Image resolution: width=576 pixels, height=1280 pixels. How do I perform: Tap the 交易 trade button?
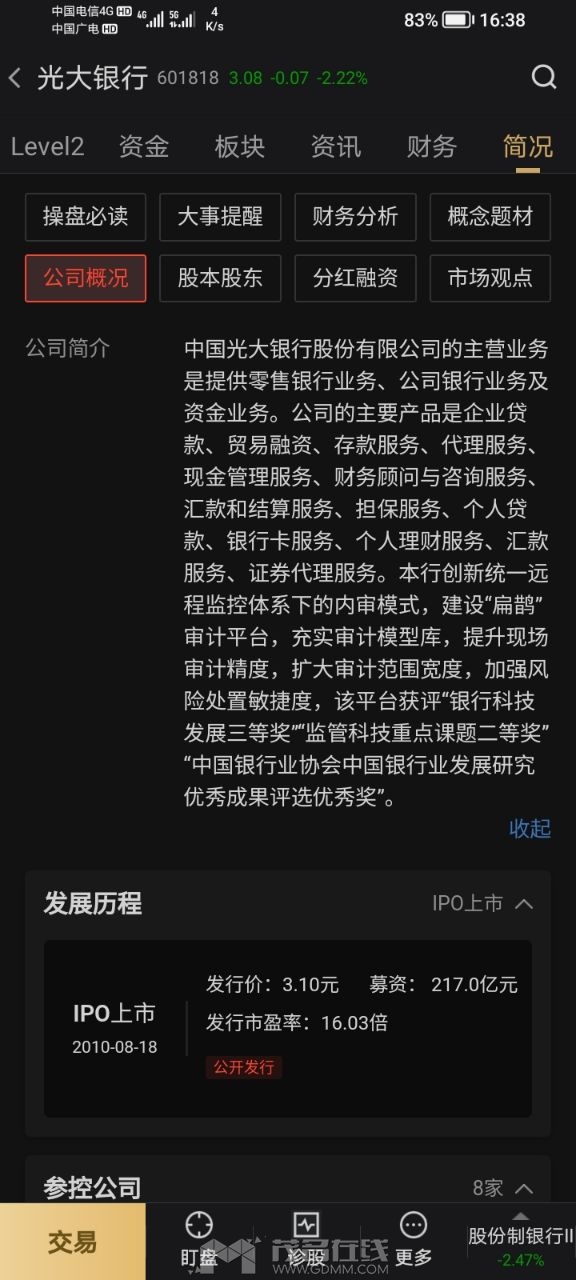73,1242
